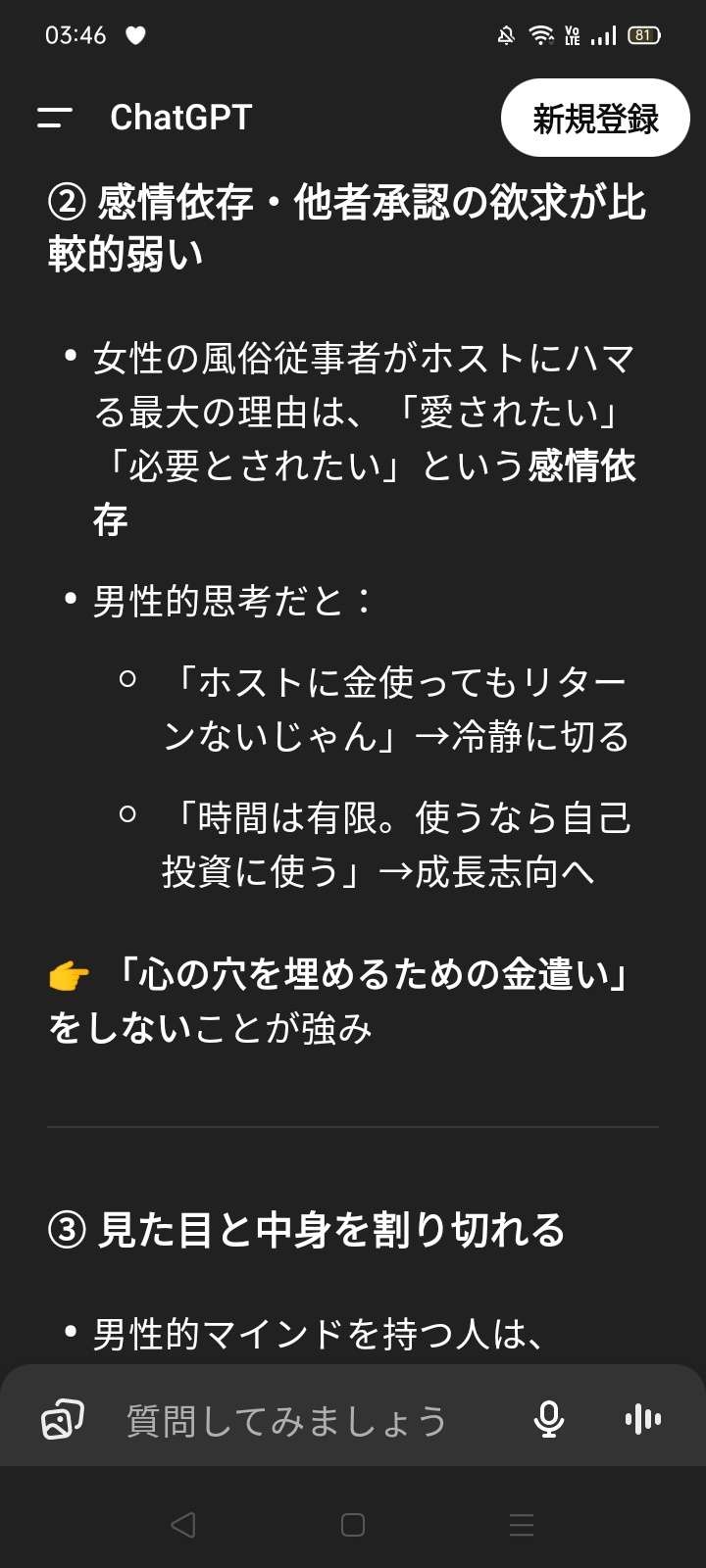706x1568 pixels.
Task: Go back with the system back button
Action: pyautogui.click(x=183, y=1525)
